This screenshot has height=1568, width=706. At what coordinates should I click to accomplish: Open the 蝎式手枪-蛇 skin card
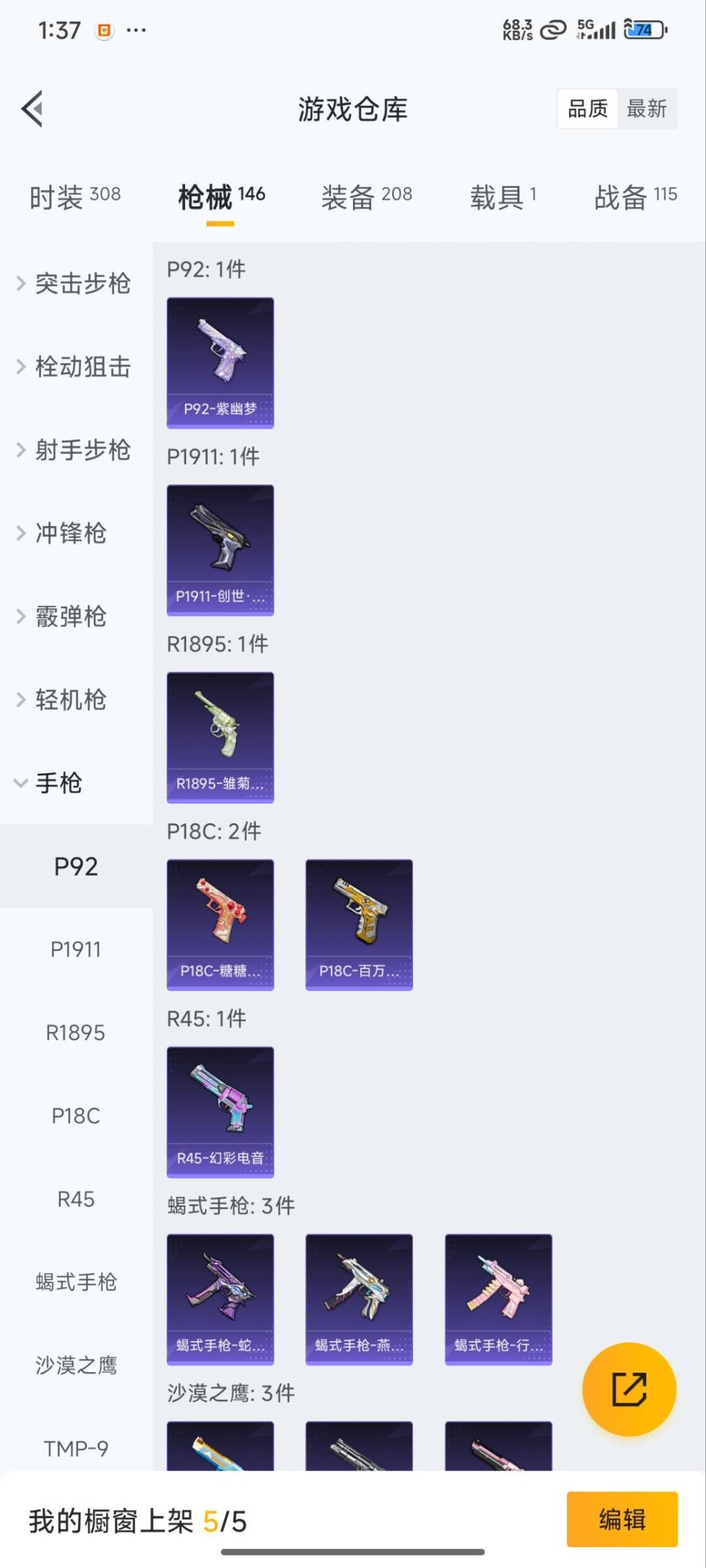pos(220,1299)
